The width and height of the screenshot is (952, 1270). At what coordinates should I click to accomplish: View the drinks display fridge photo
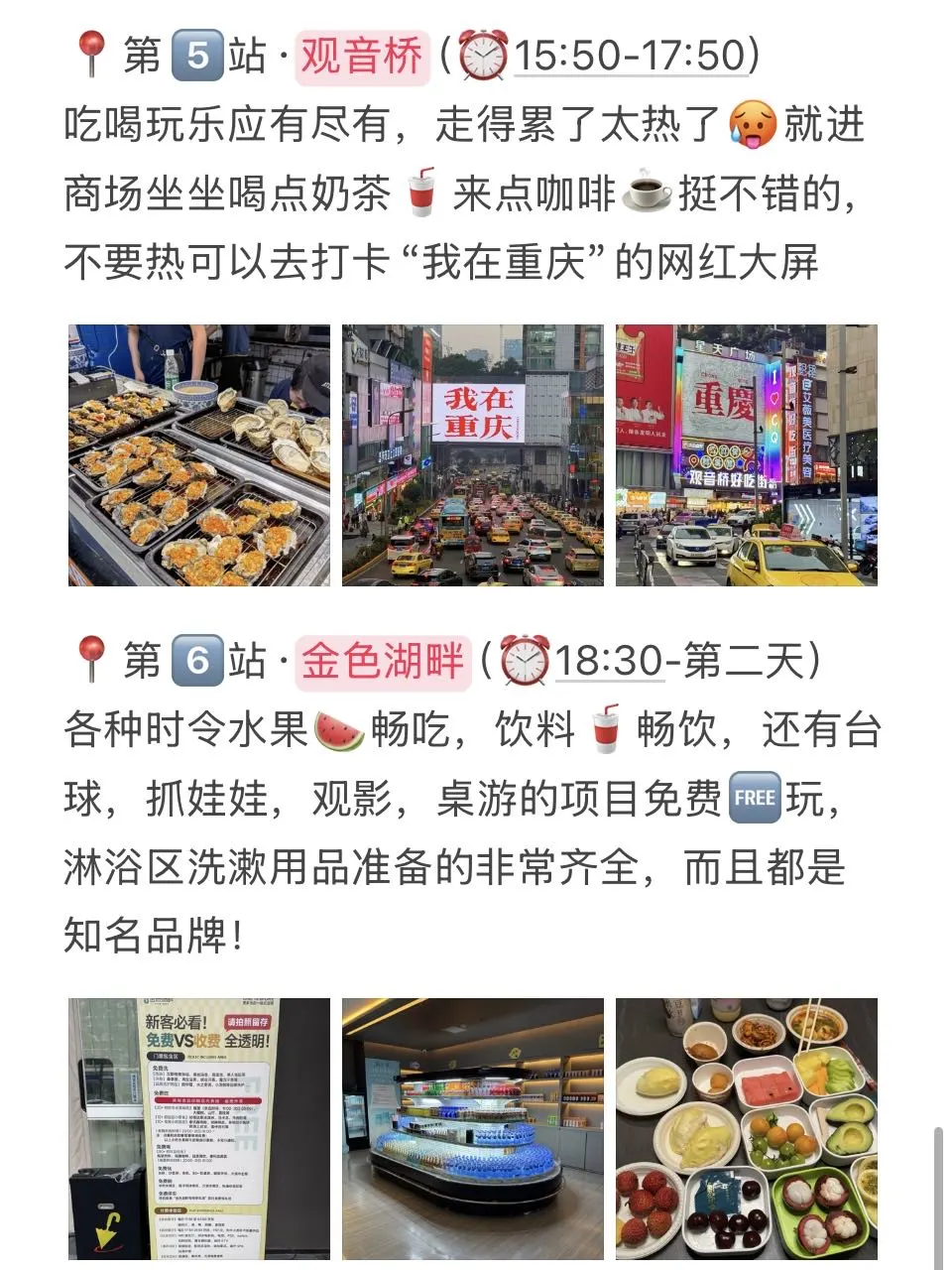473,1129
